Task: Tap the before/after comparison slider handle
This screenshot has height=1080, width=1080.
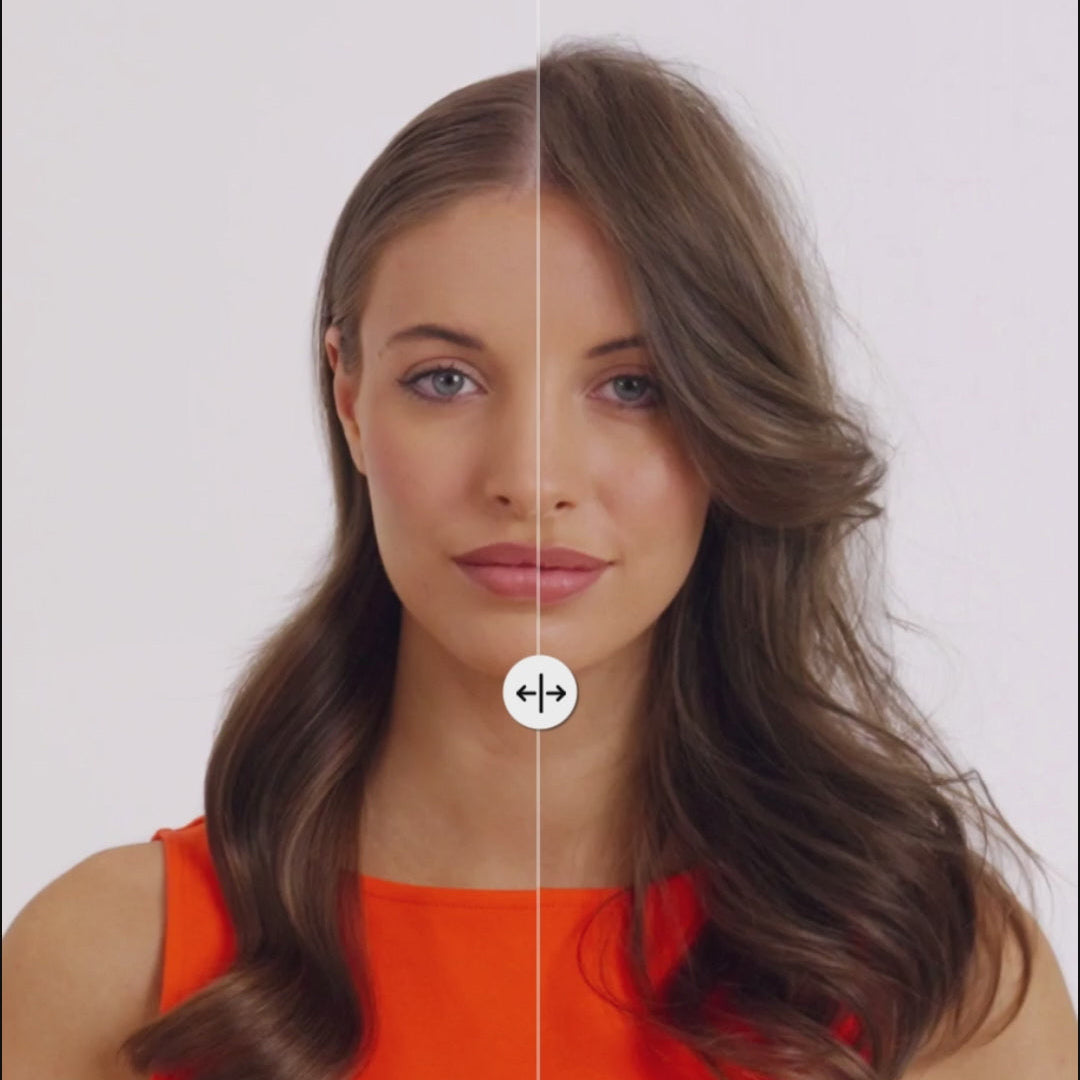Action: coord(540,692)
